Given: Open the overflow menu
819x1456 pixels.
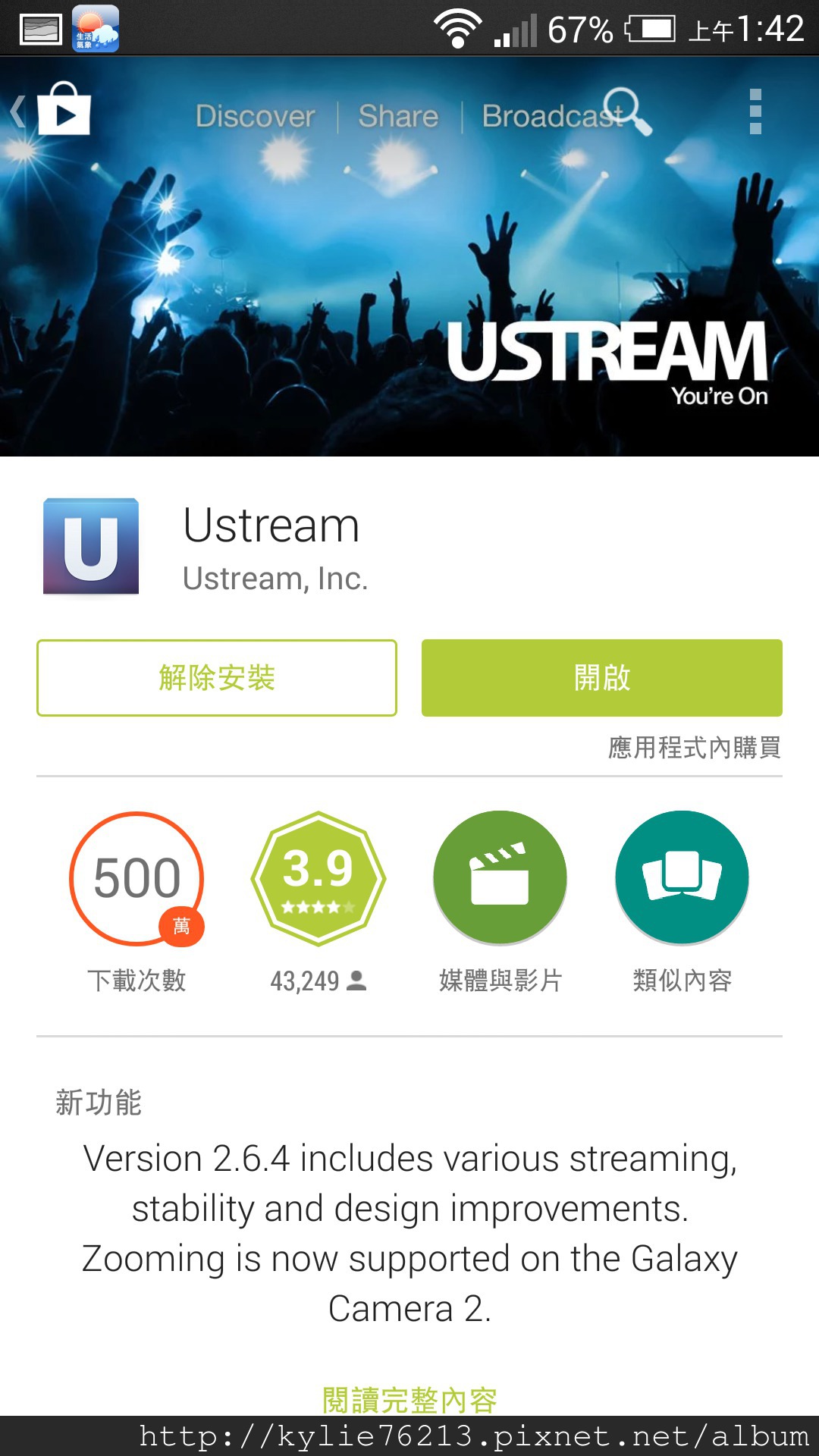Looking at the screenshot, I should [x=755, y=112].
